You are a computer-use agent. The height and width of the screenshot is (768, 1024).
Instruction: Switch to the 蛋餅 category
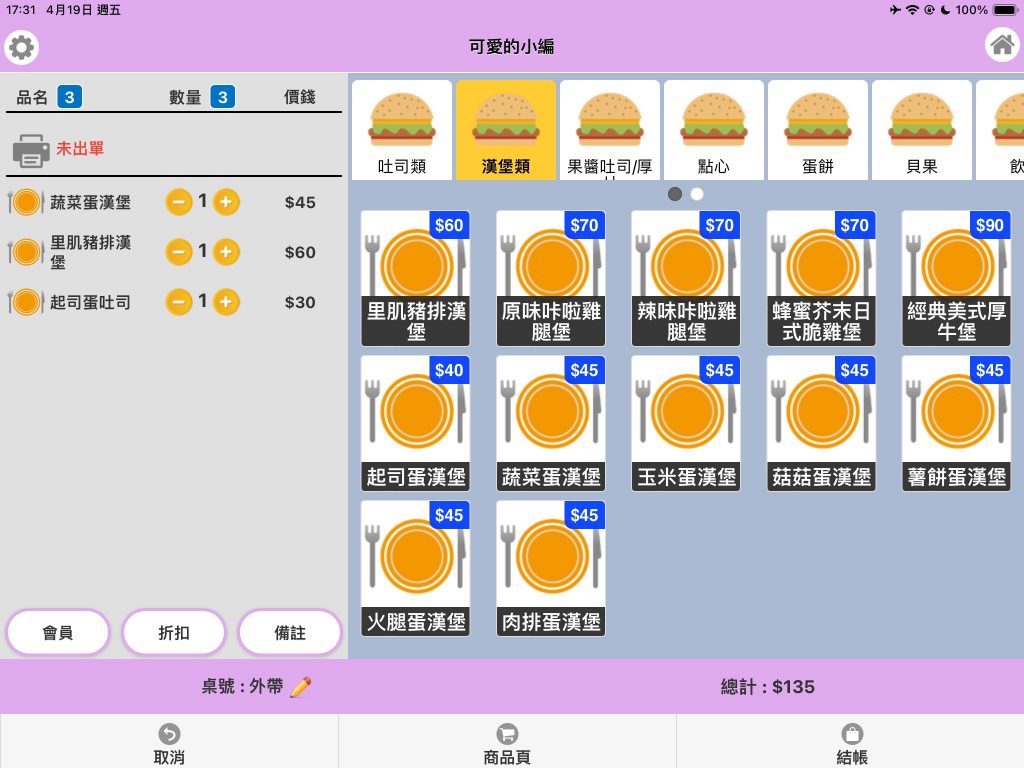click(x=818, y=130)
